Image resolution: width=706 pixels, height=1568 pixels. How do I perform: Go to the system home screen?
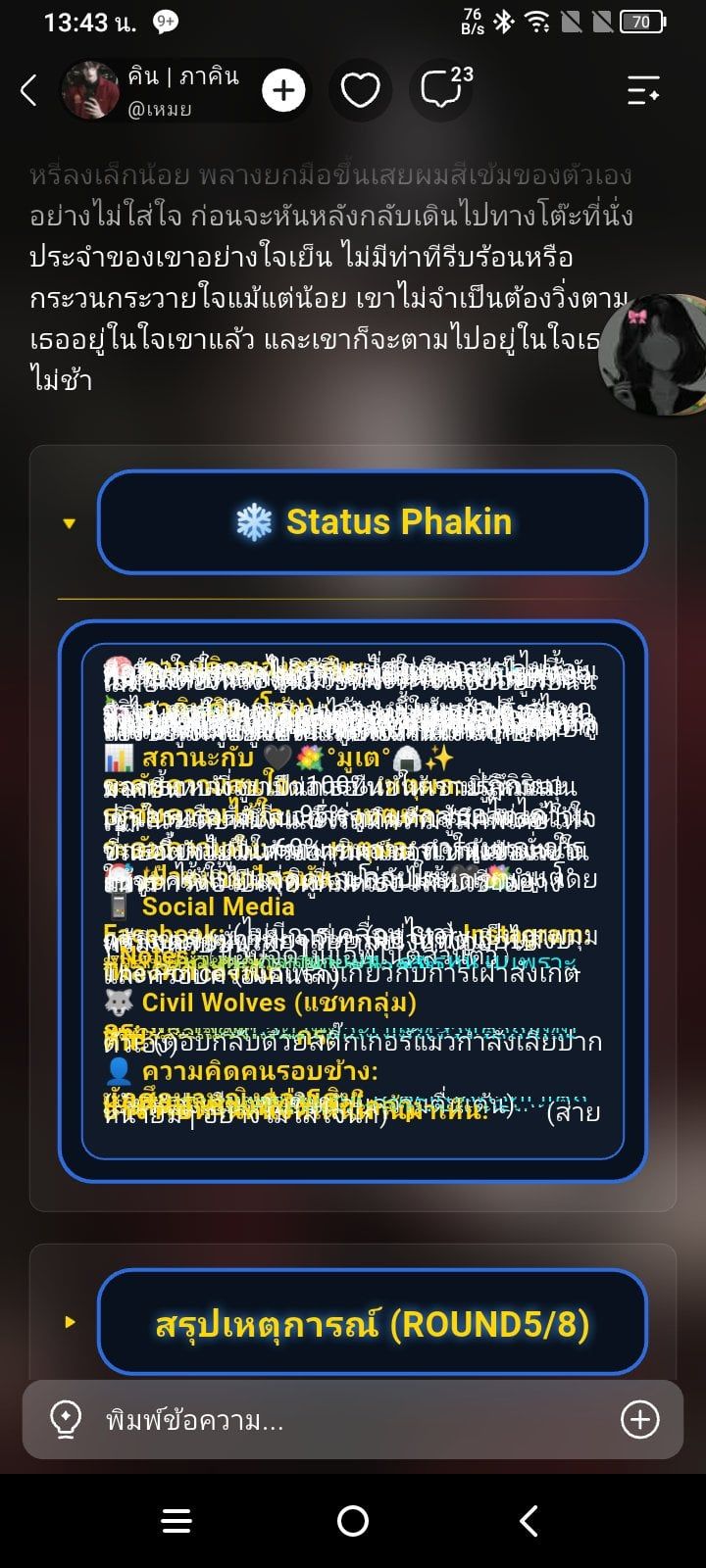click(x=353, y=1521)
